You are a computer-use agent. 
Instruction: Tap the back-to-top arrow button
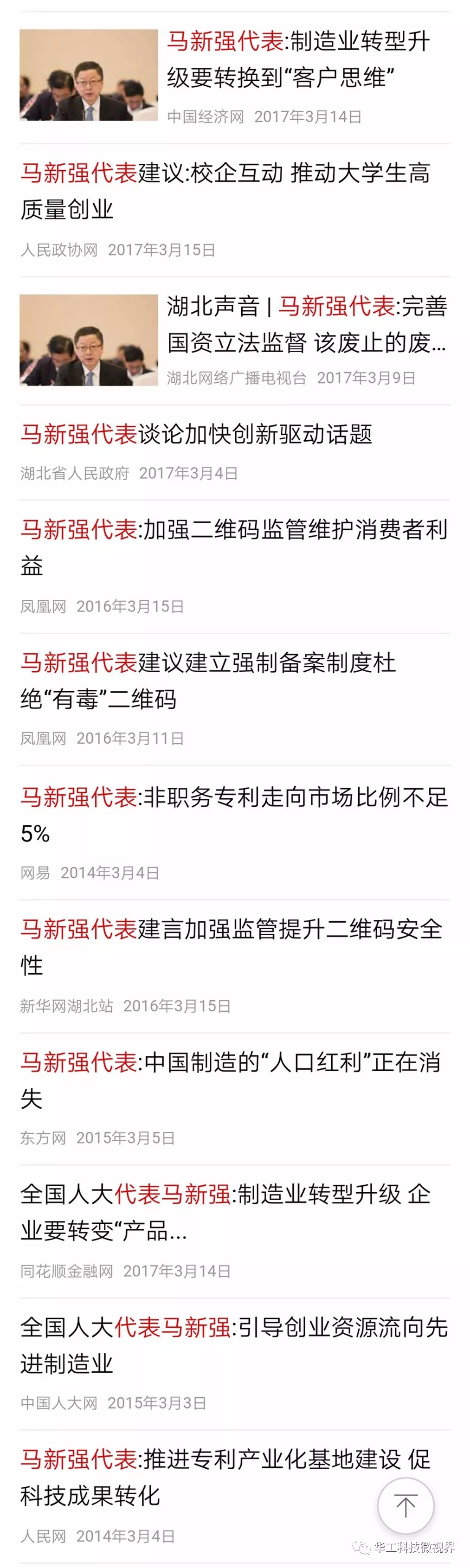(406, 1505)
